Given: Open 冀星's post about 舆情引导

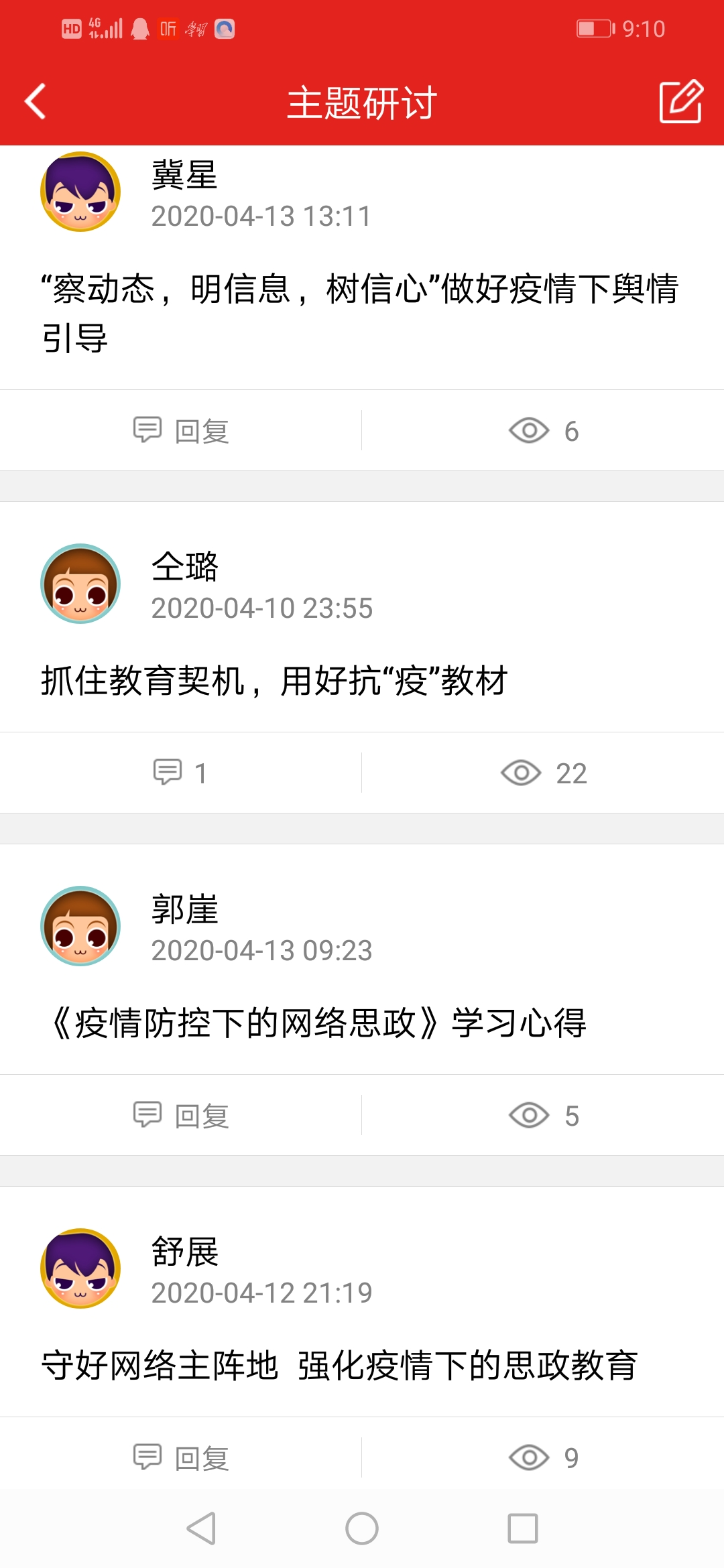Looking at the screenshot, I should pyautogui.click(x=359, y=313).
